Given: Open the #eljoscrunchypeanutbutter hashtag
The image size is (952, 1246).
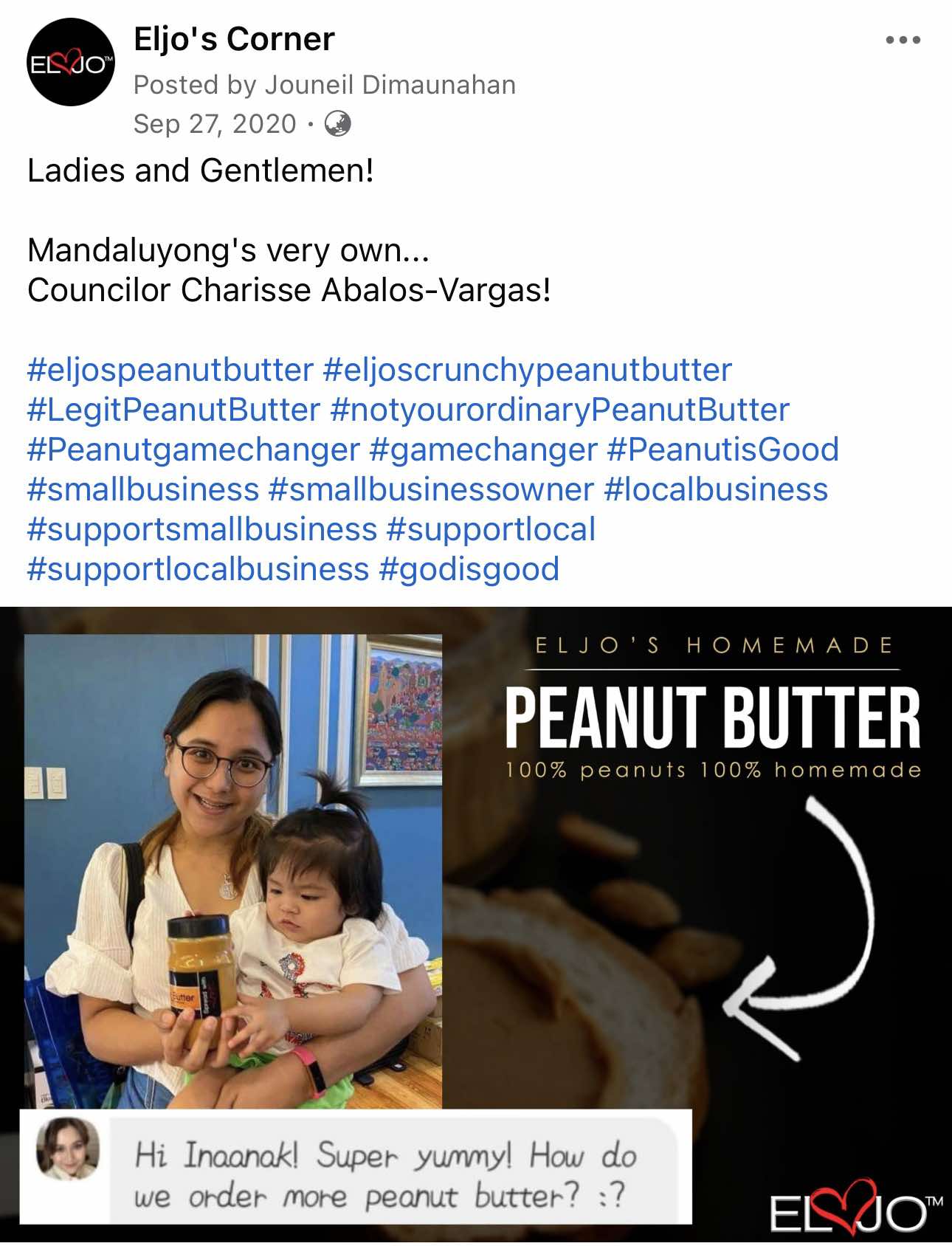Looking at the screenshot, I should pyautogui.click(x=528, y=370).
